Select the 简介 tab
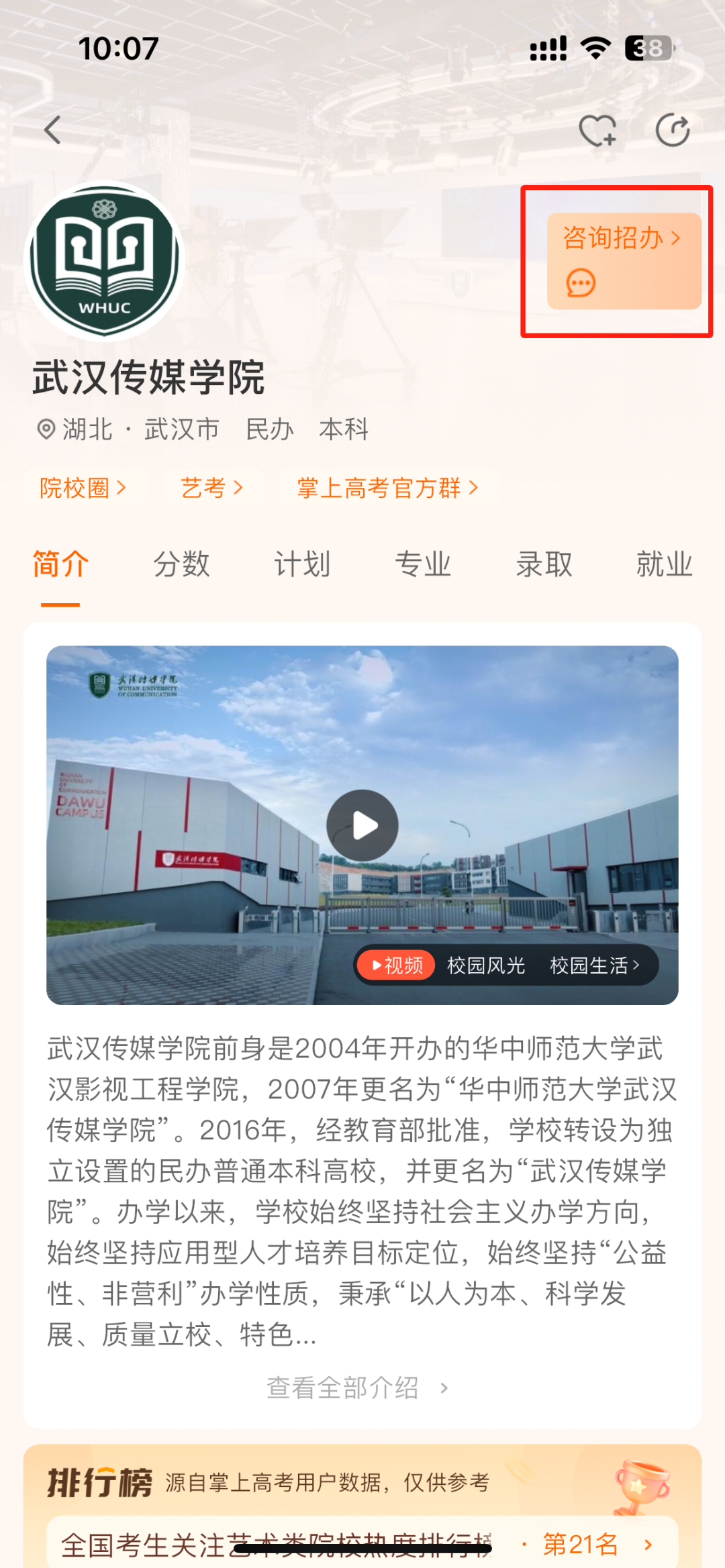This screenshot has width=725, height=1568. coord(60,564)
